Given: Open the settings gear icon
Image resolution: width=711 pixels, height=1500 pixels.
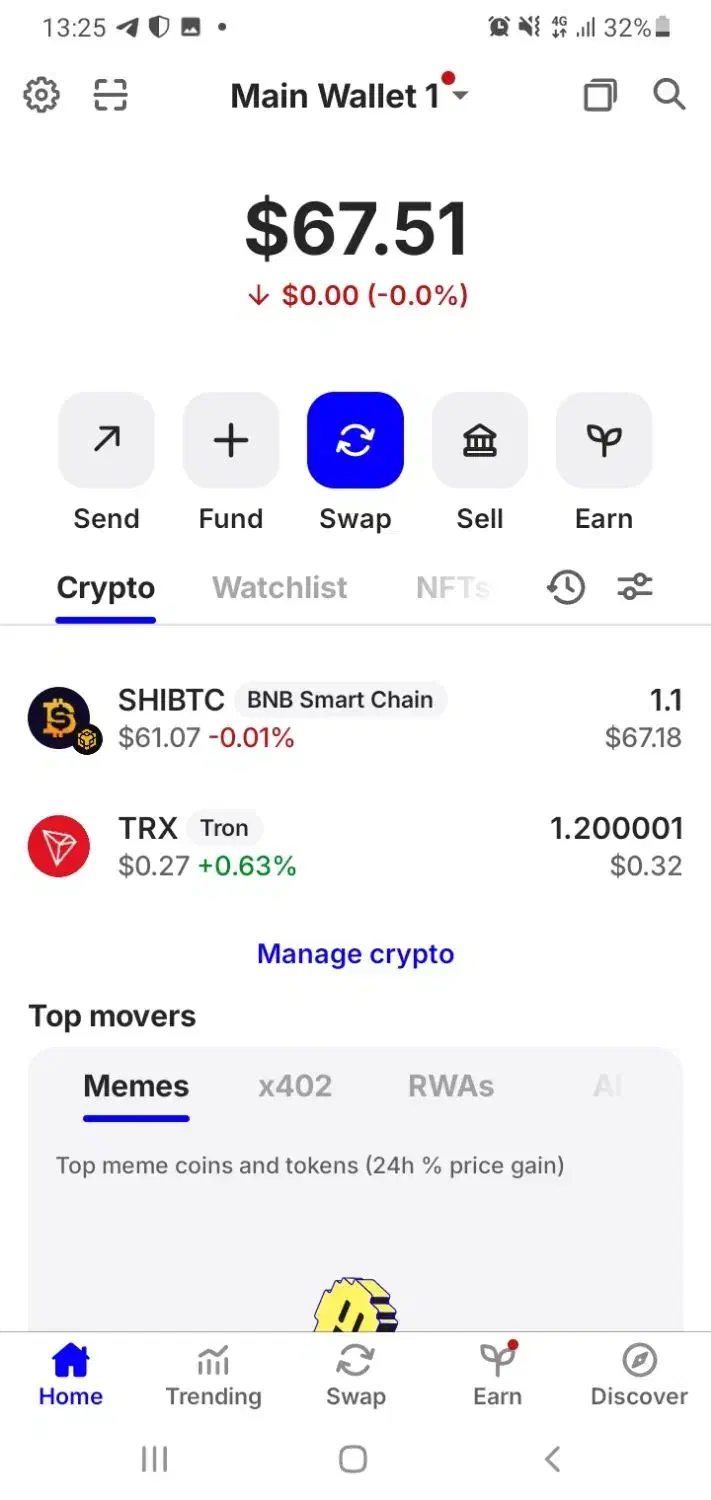Looking at the screenshot, I should pos(41,96).
